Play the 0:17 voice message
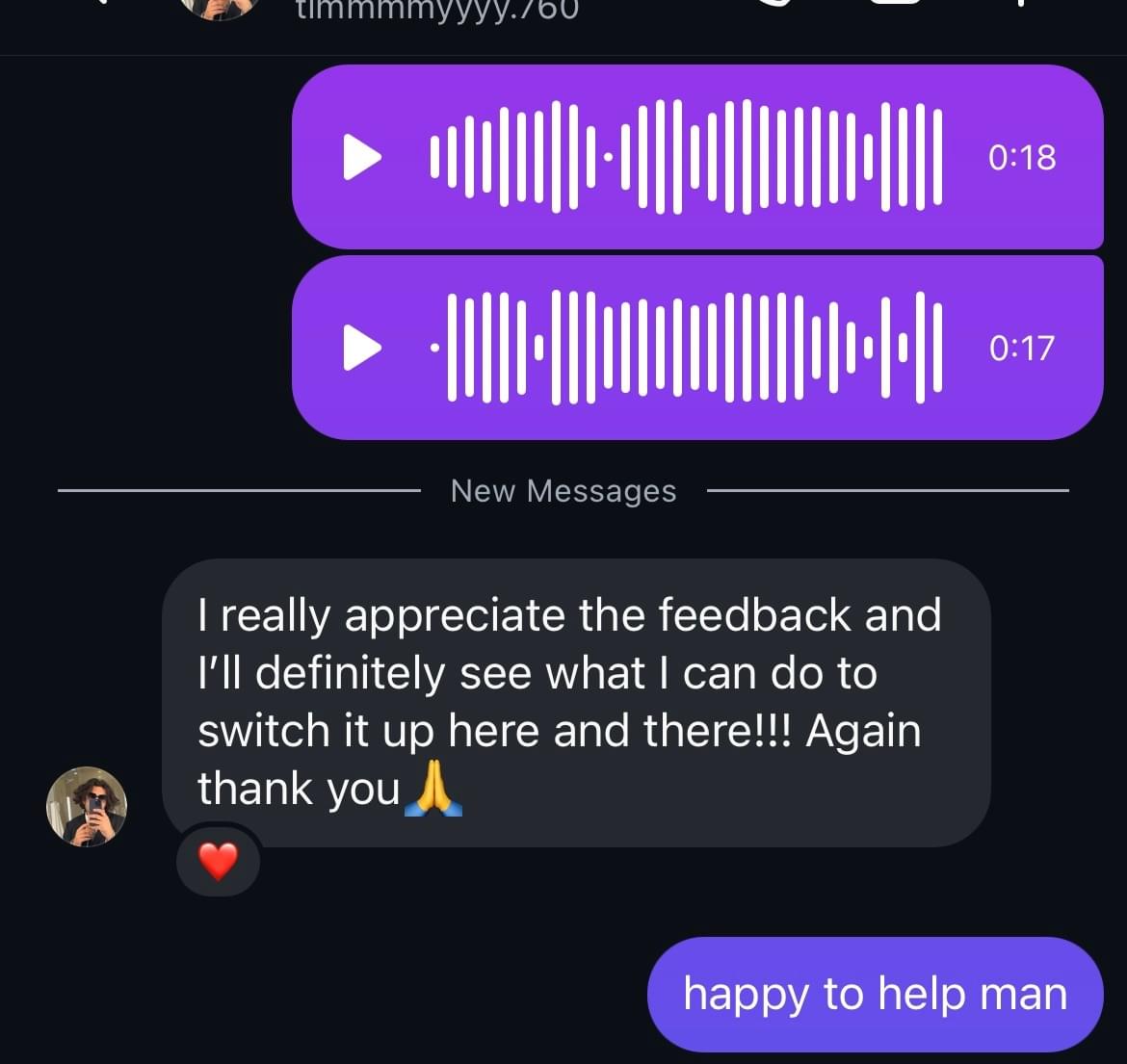 (x=362, y=348)
